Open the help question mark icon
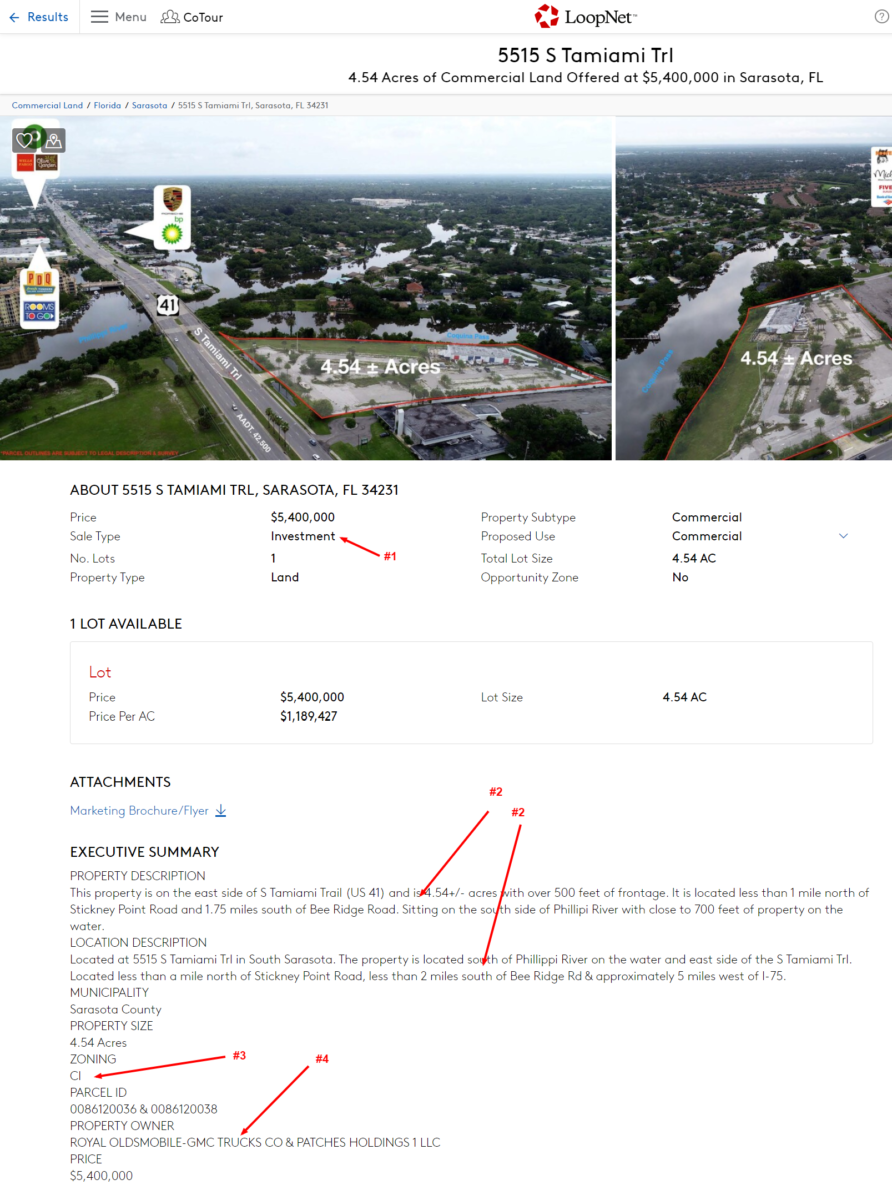Viewport: 892px width, 1200px height. click(x=881, y=17)
